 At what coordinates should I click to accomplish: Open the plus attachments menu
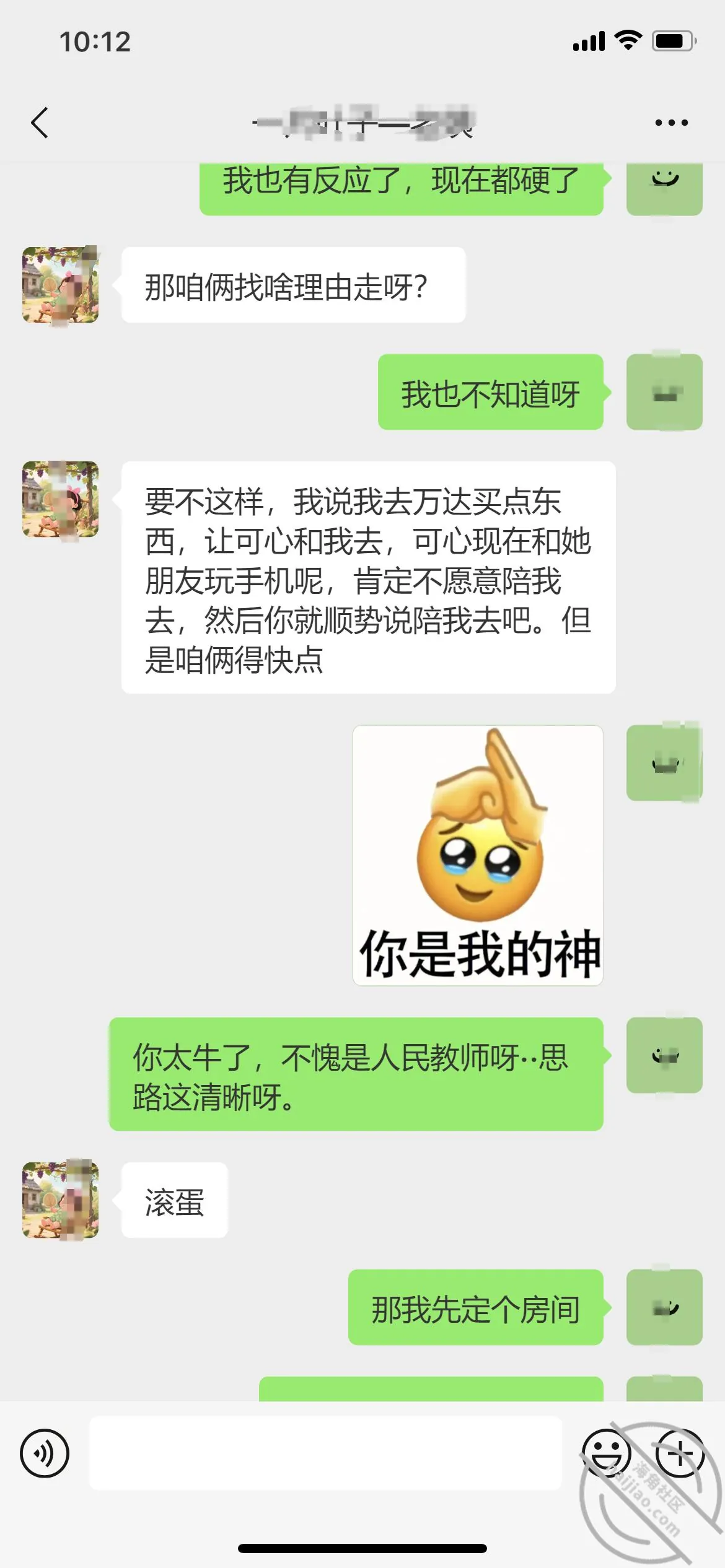click(680, 1453)
